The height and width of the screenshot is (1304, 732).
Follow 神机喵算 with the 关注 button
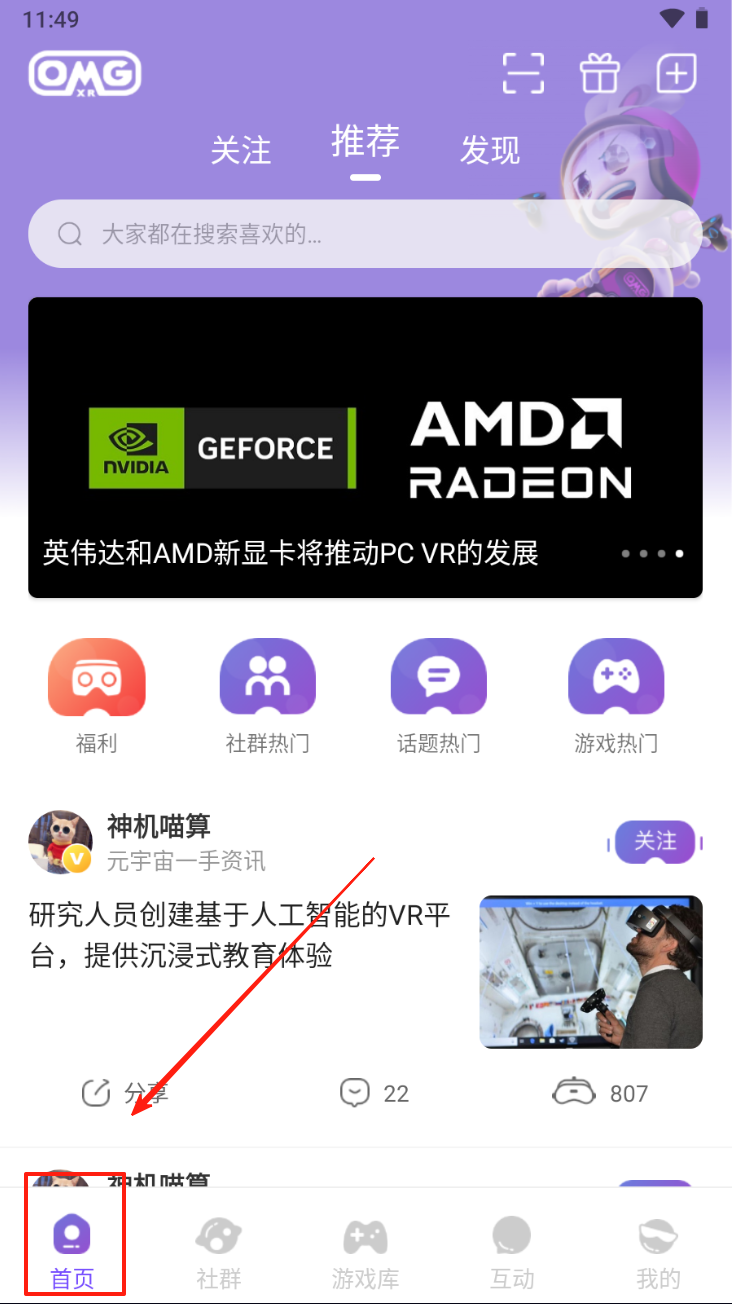click(656, 842)
